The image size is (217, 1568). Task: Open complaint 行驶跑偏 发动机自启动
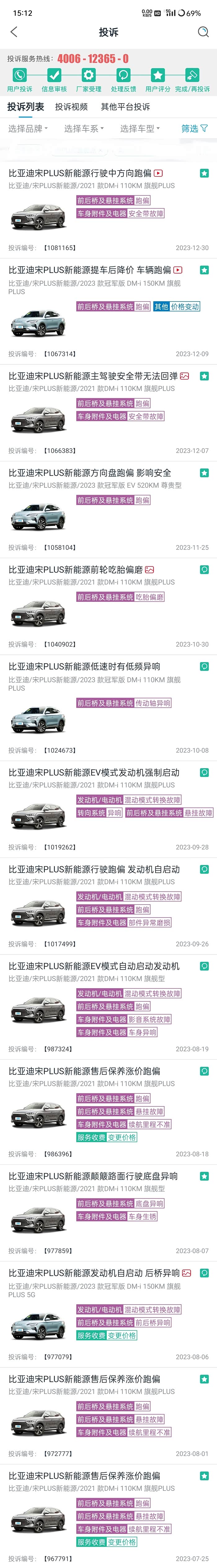[x=108, y=906]
